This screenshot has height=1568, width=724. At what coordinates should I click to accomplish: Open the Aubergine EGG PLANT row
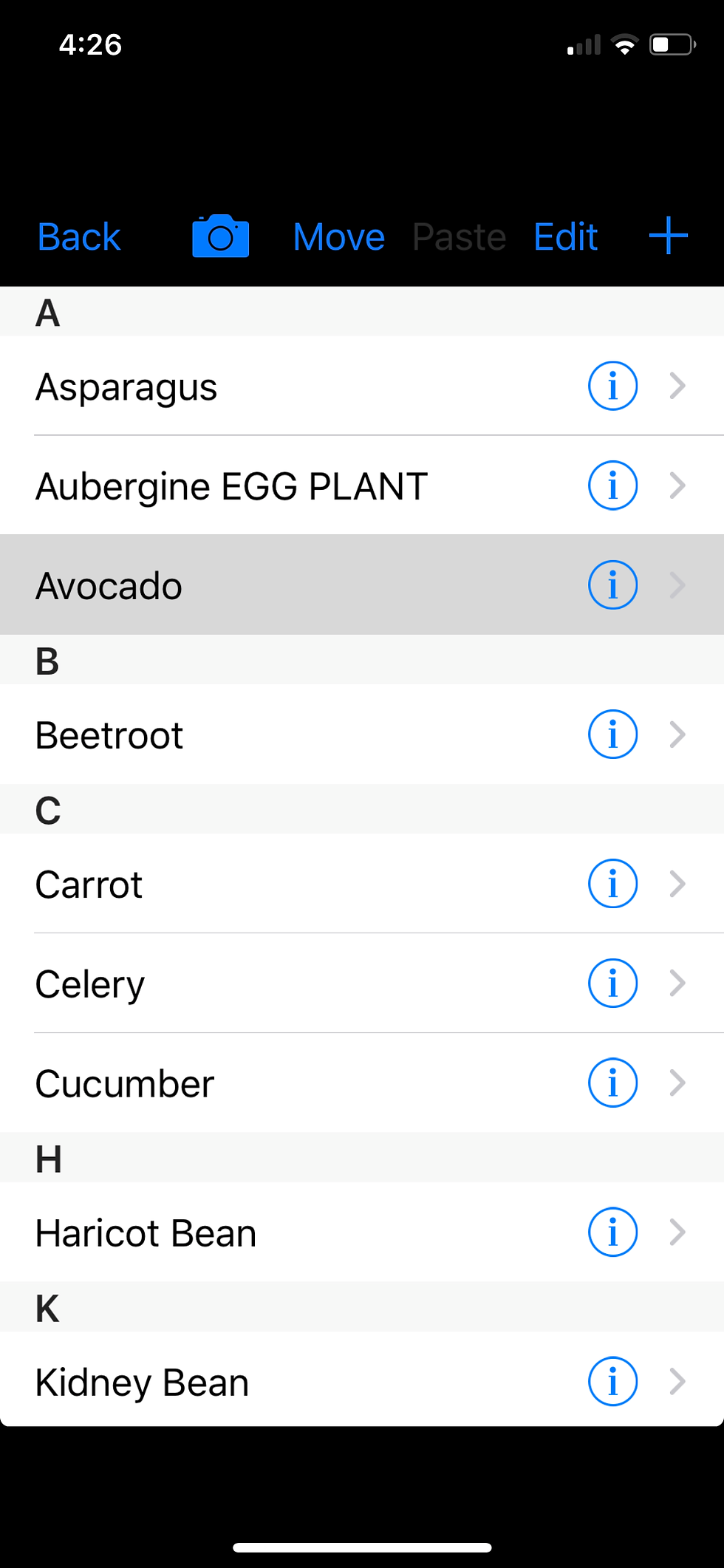[296, 486]
